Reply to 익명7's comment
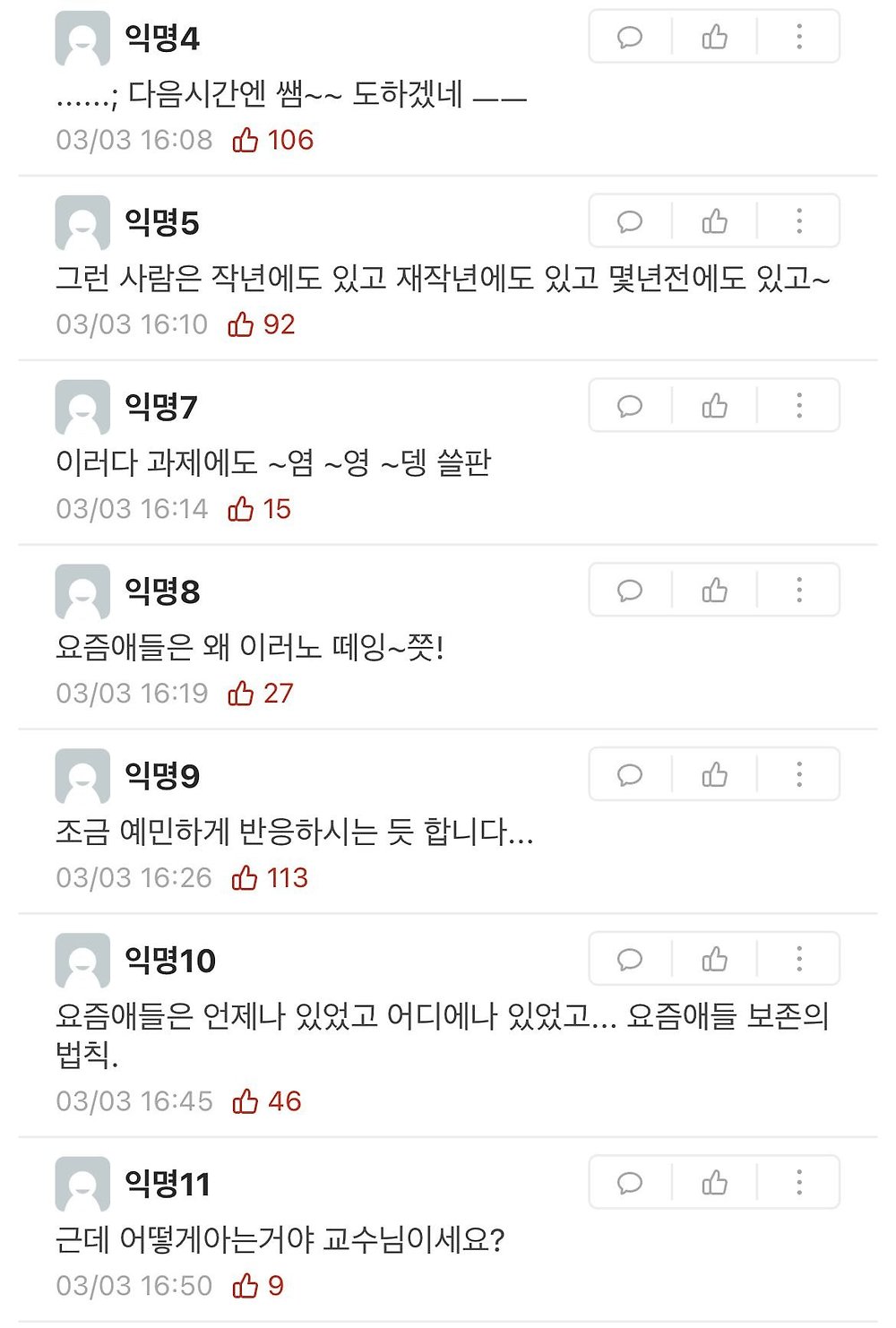Image resolution: width=896 pixels, height=1328 pixels. (x=630, y=406)
